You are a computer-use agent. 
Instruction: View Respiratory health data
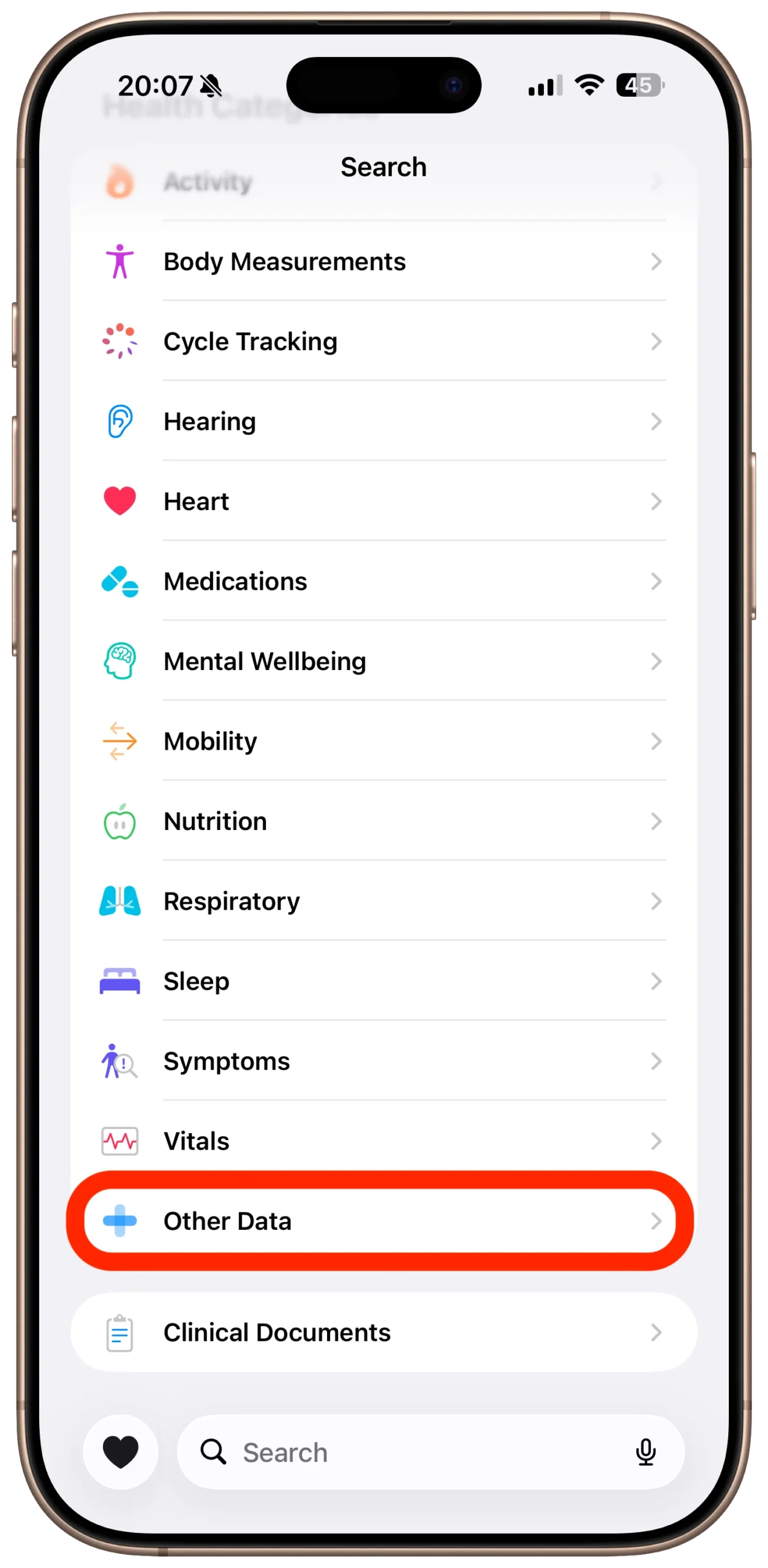click(x=383, y=901)
